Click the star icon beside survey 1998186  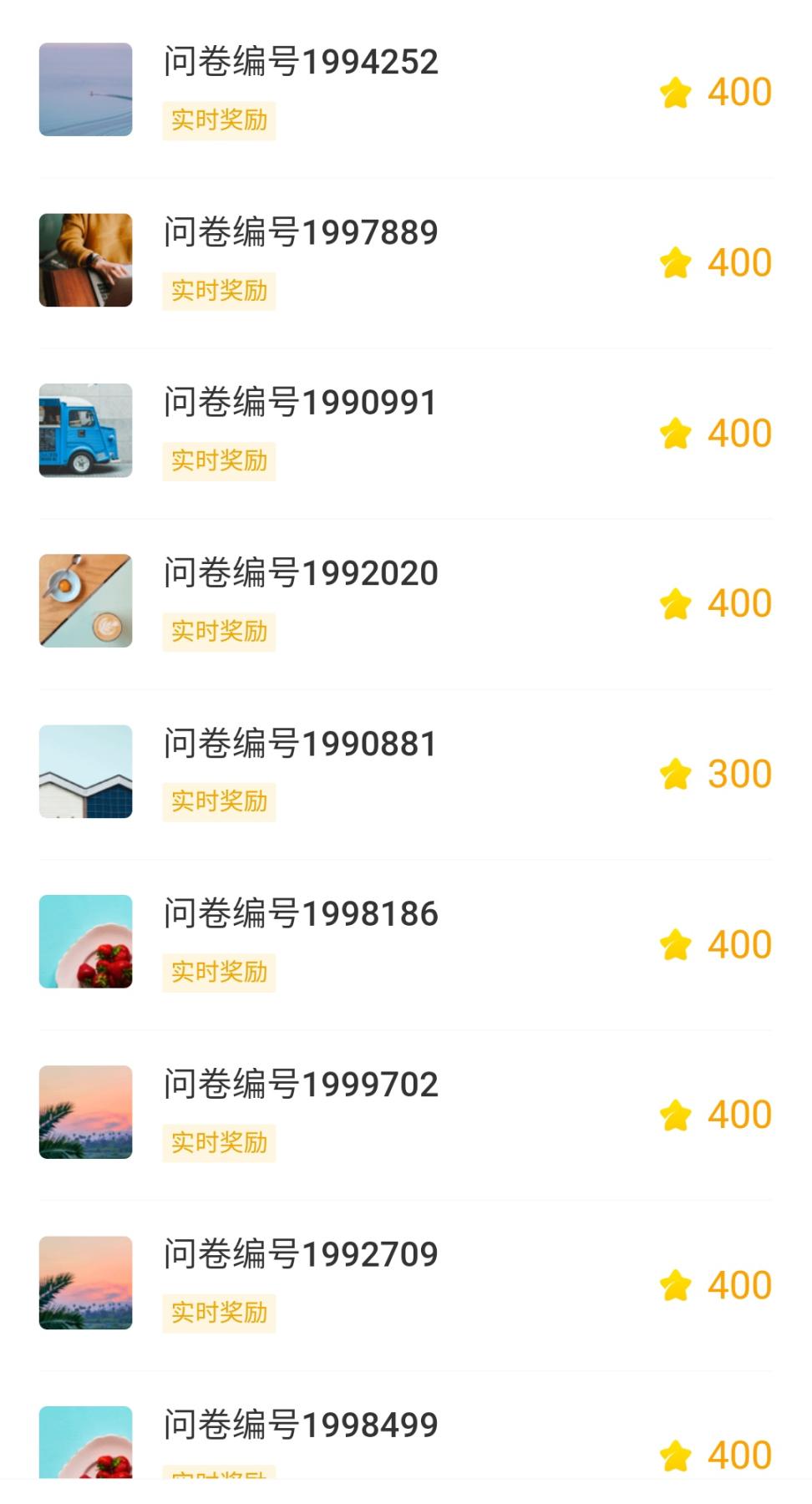tap(677, 944)
